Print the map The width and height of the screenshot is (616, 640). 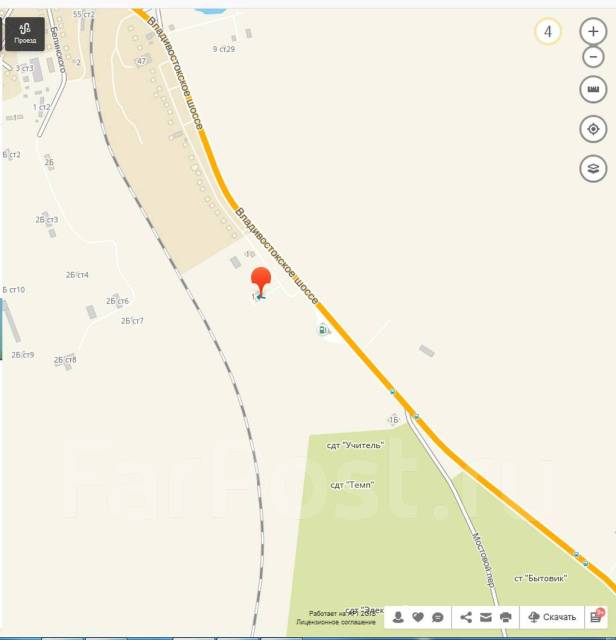point(506,617)
